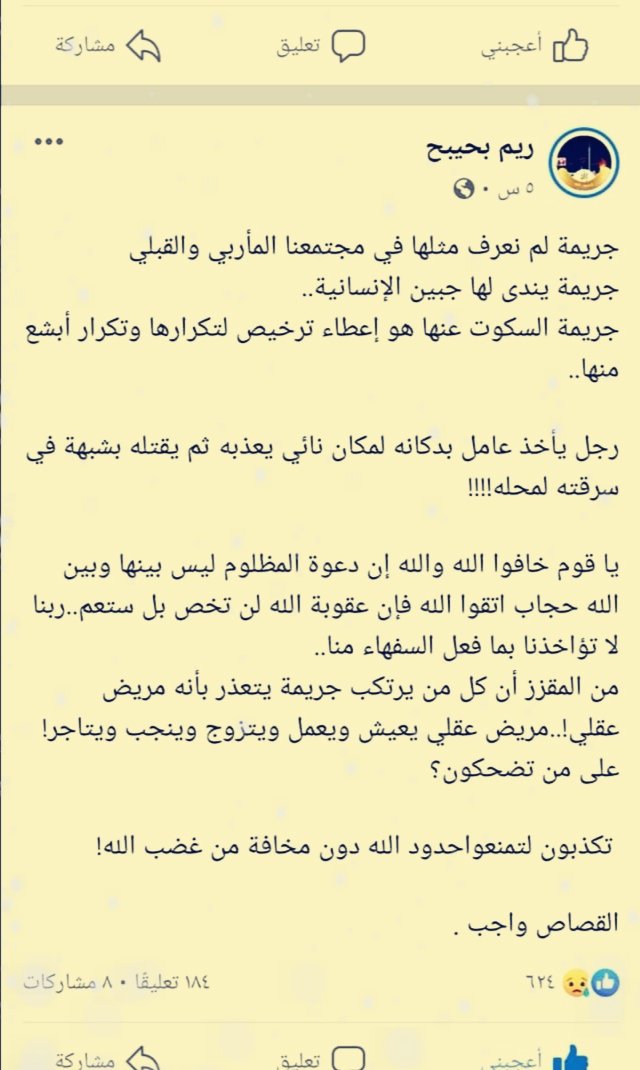Image resolution: width=640 pixels, height=1070 pixels.
Task: Like ريم بحيبح's post
Action: pyautogui.click(x=534, y=1058)
